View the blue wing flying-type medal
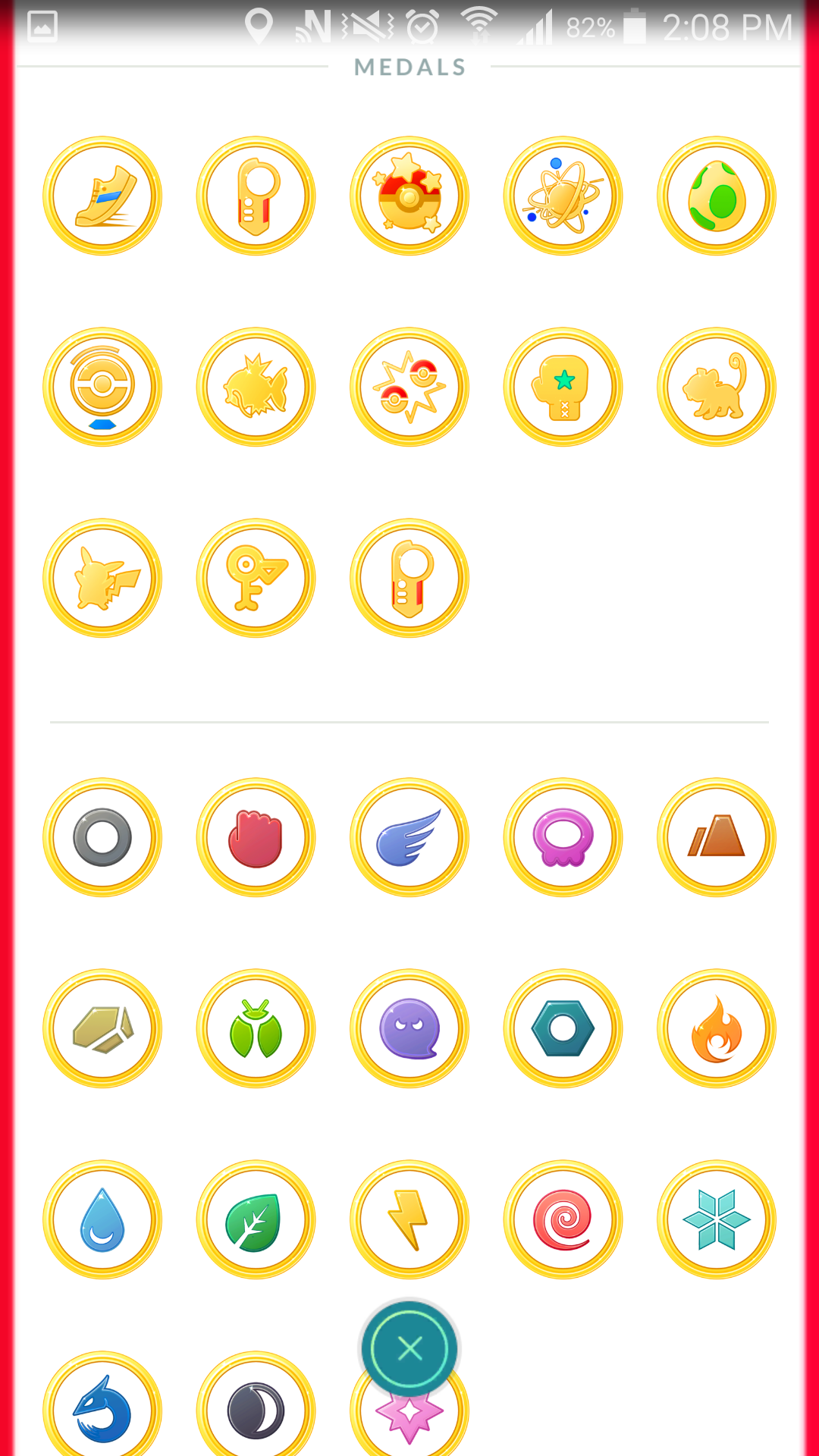 [409, 837]
